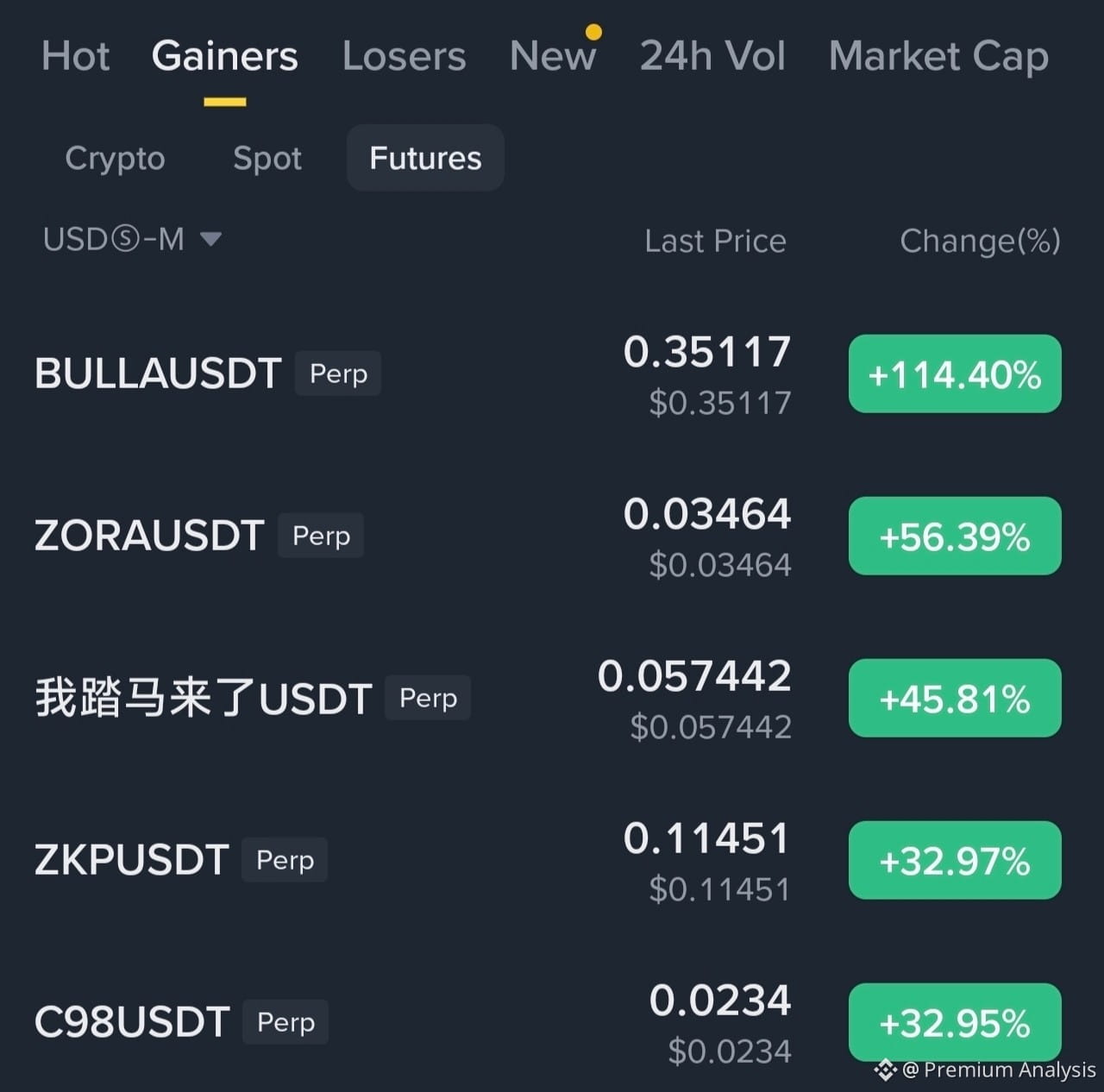Open the Losers tab
The height and width of the screenshot is (1092, 1104).
404,57
